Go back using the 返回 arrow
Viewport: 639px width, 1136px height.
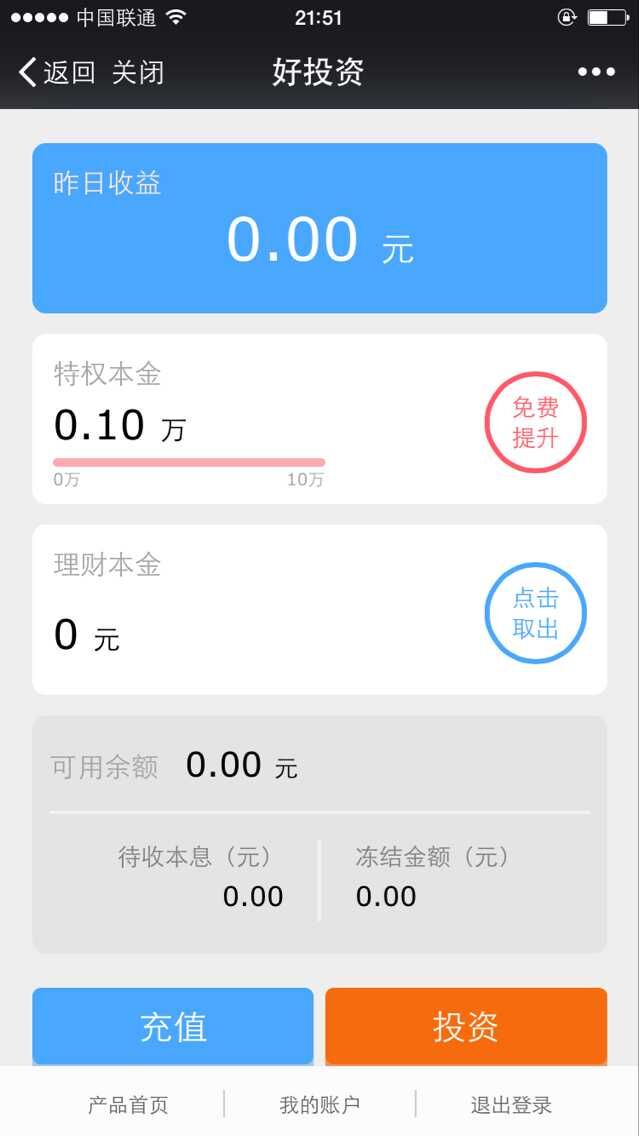point(56,72)
